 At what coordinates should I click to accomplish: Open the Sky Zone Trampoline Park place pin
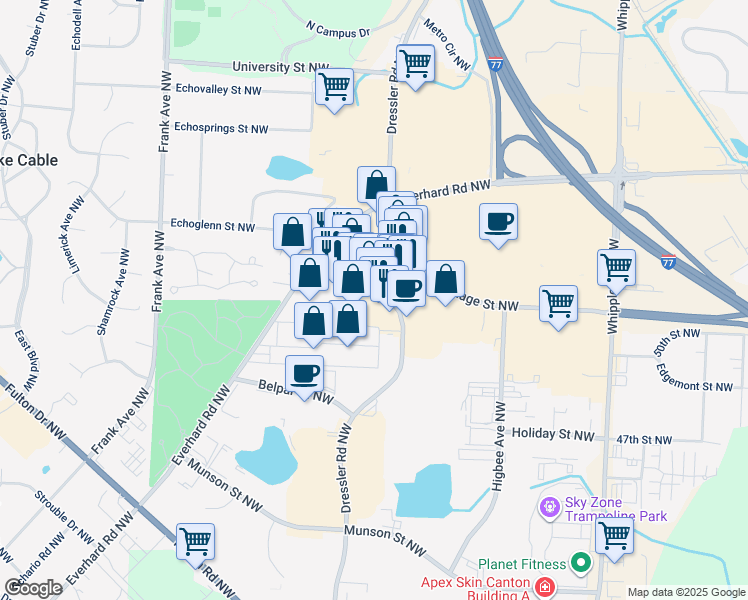[x=550, y=508]
